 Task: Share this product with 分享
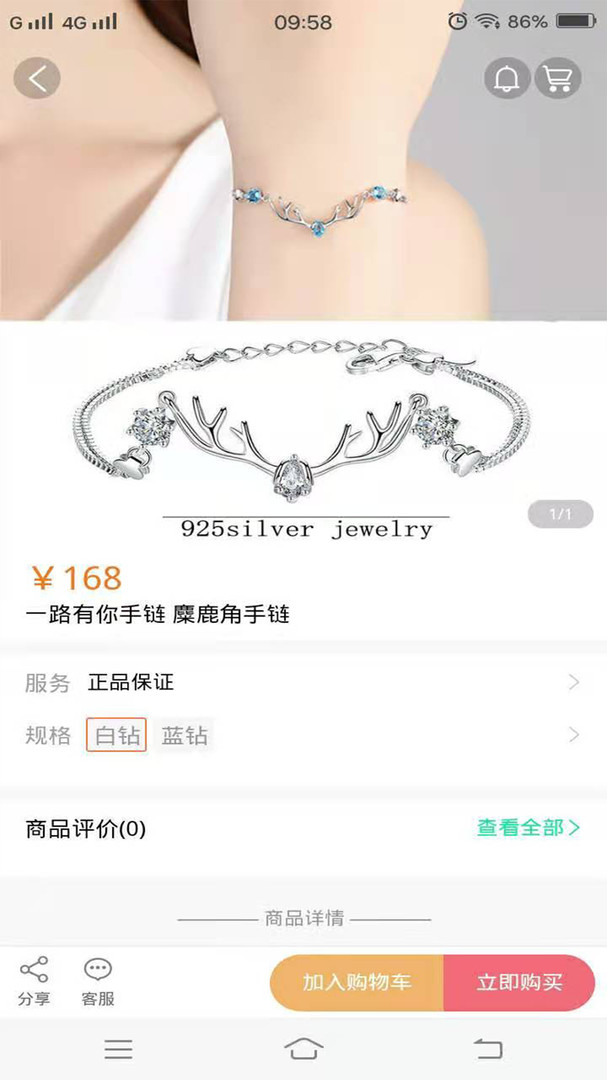(x=34, y=981)
